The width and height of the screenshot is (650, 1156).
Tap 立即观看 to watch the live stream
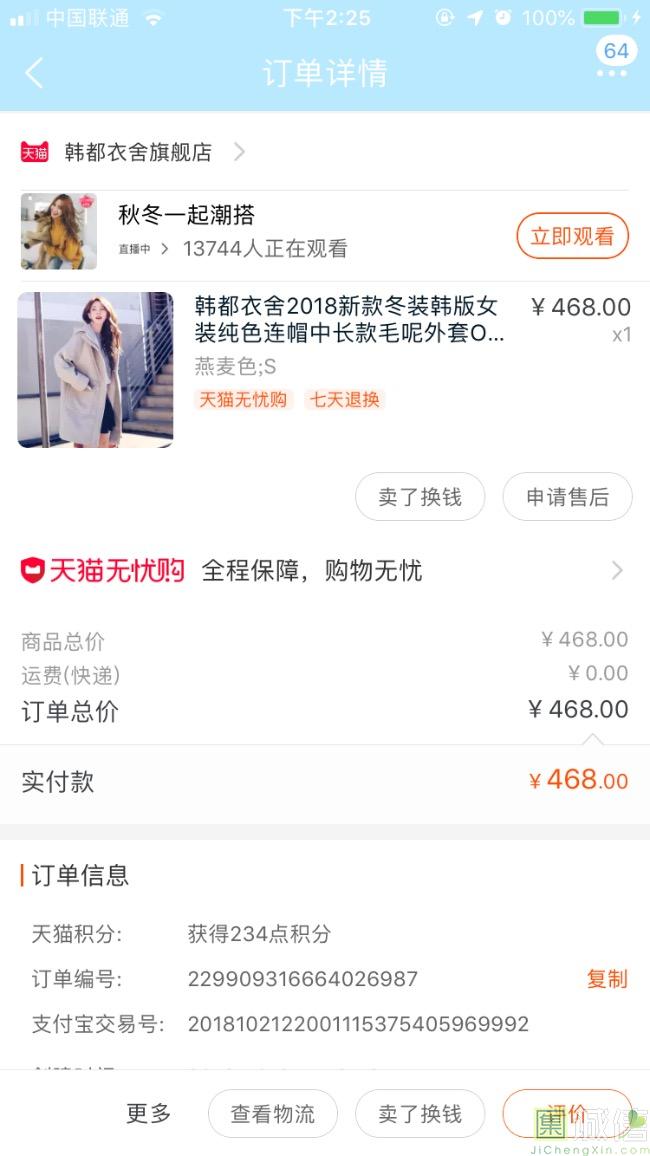tap(572, 237)
